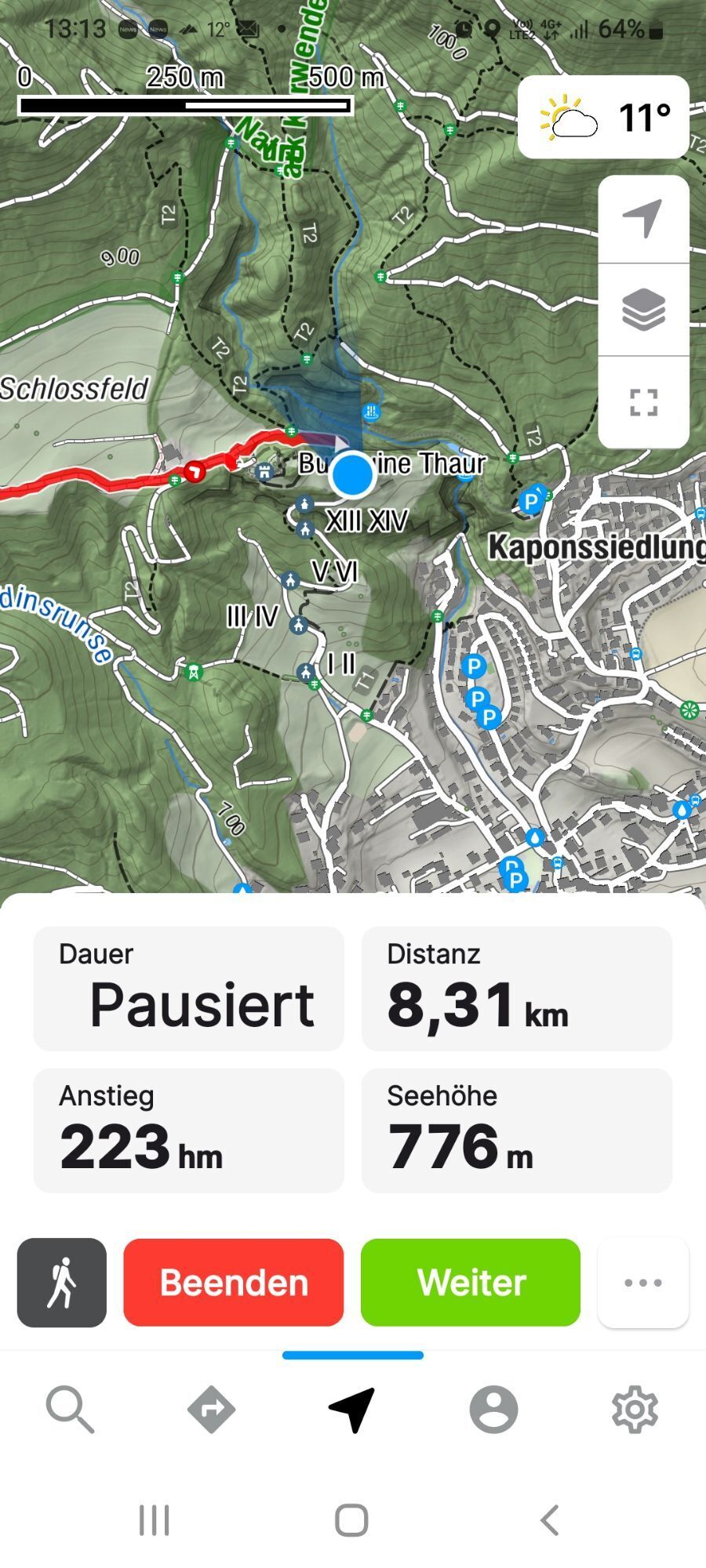The image size is (706, 1568).
Task: Open the map layers selector
Action: tap(643, 310)
